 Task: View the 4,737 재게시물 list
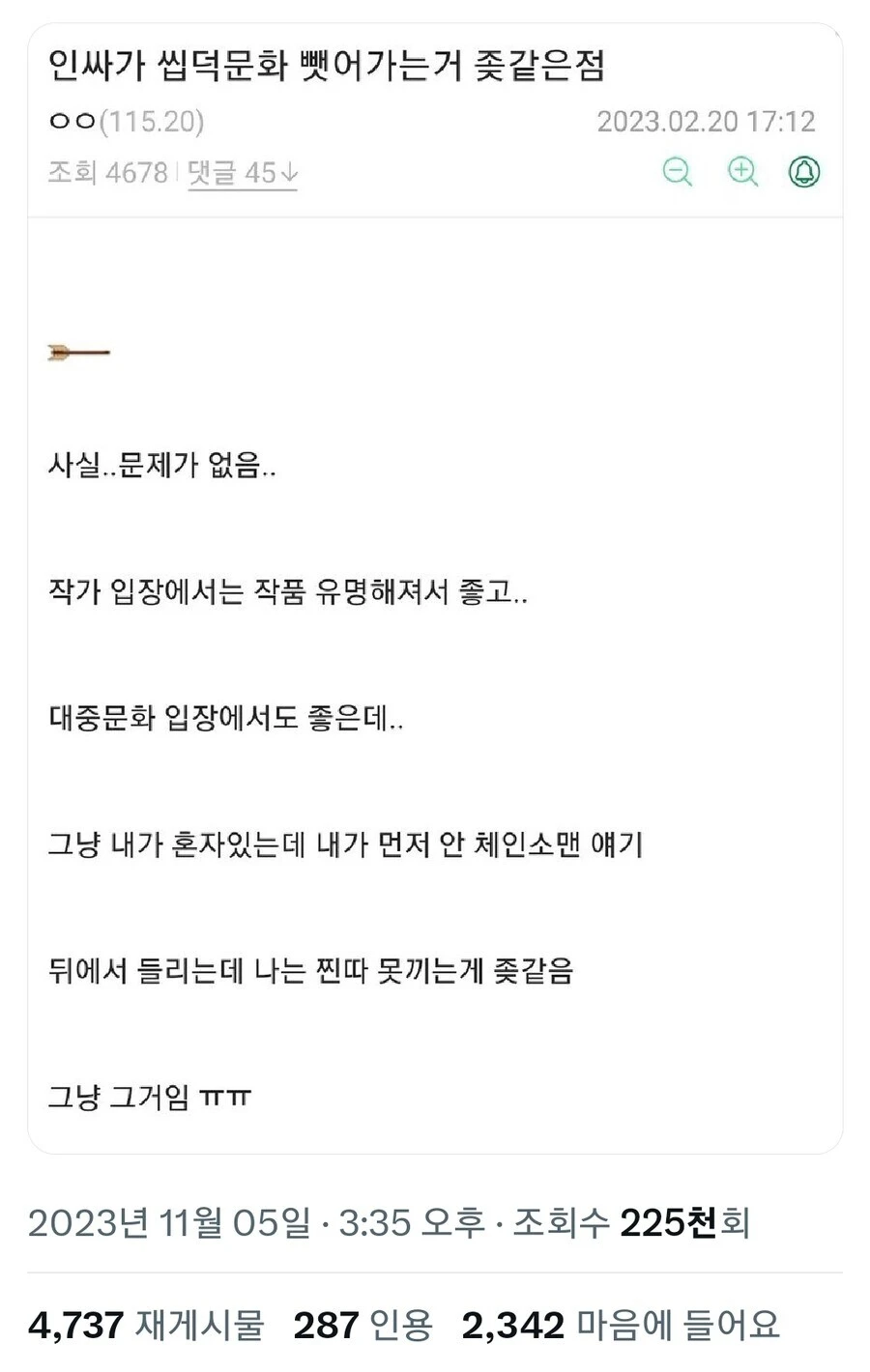(x=146, y=1325)
